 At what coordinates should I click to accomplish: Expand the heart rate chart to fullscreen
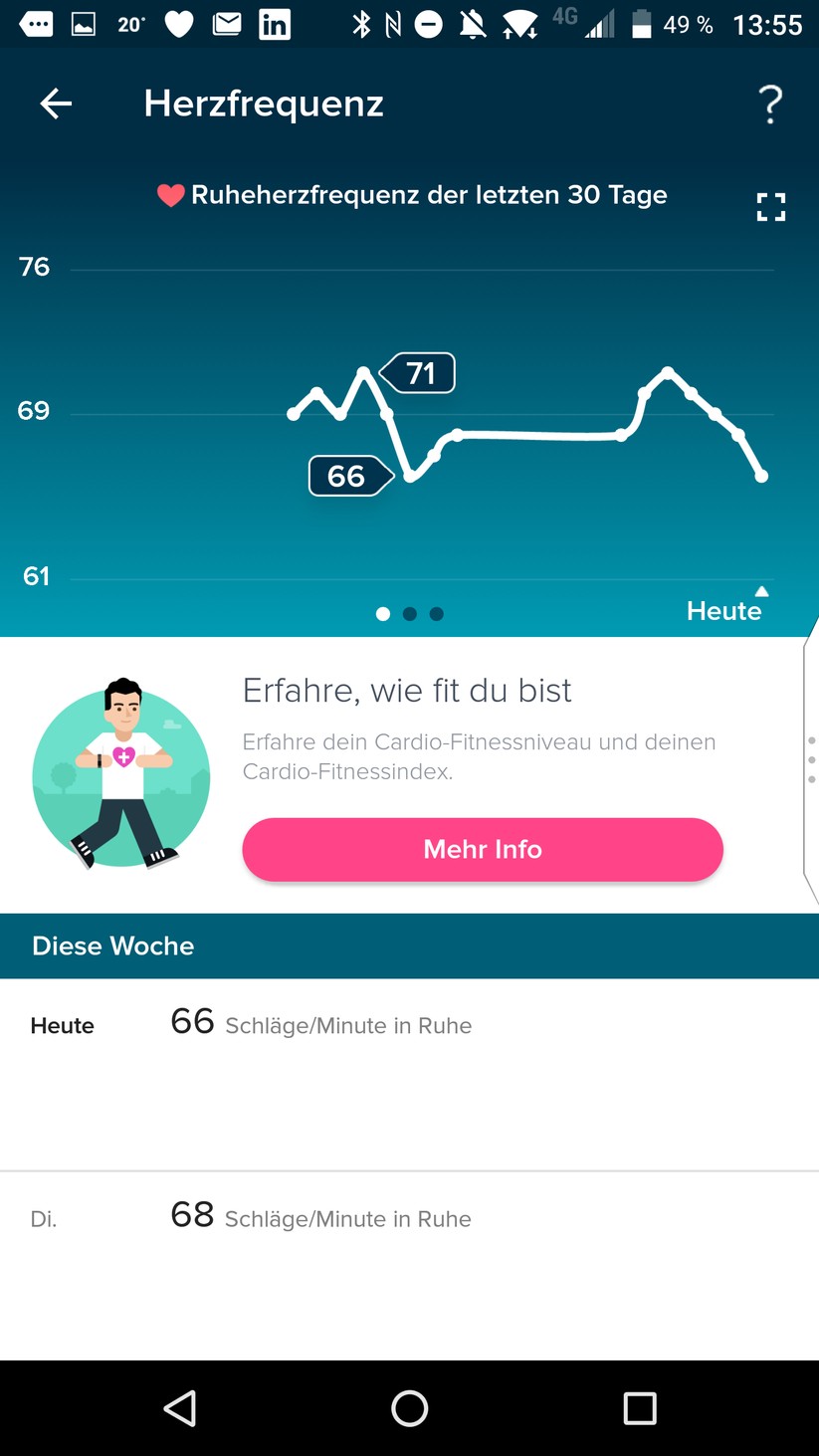click(x=770, y=206)
